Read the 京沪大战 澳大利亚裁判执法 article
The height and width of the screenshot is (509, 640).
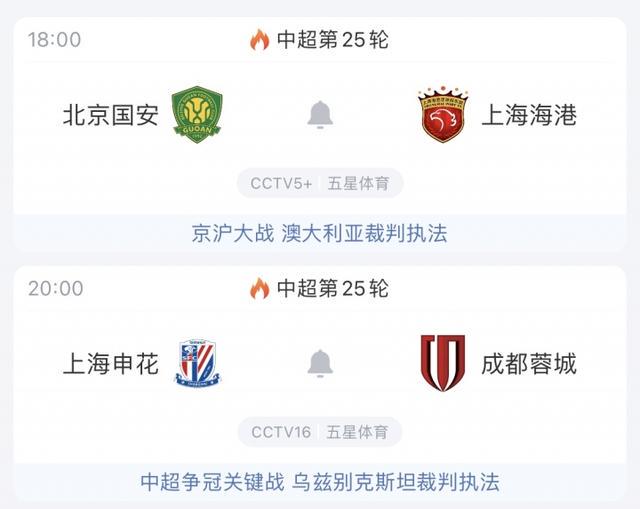click(319, 233)
